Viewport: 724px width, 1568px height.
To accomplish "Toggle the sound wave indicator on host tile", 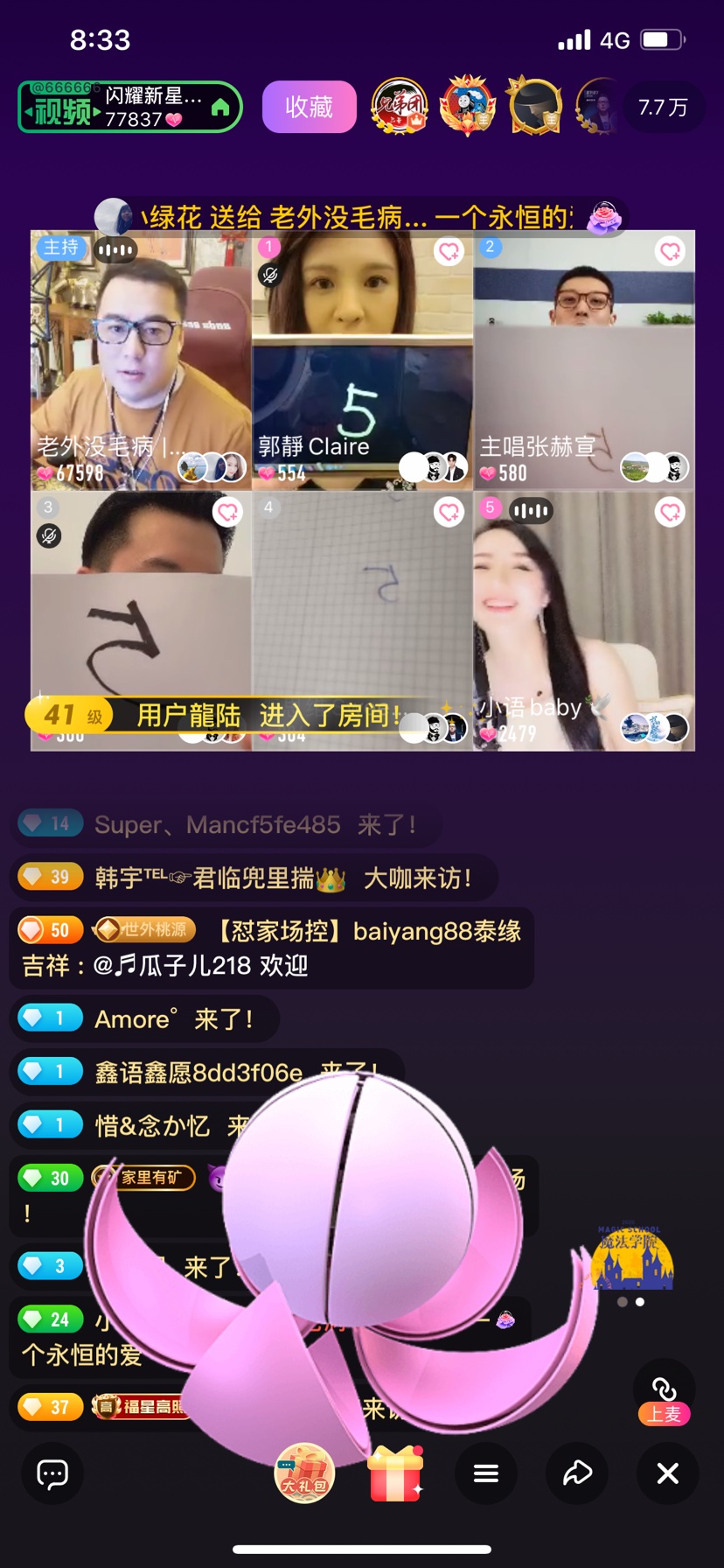I will [x=115, y=249].
